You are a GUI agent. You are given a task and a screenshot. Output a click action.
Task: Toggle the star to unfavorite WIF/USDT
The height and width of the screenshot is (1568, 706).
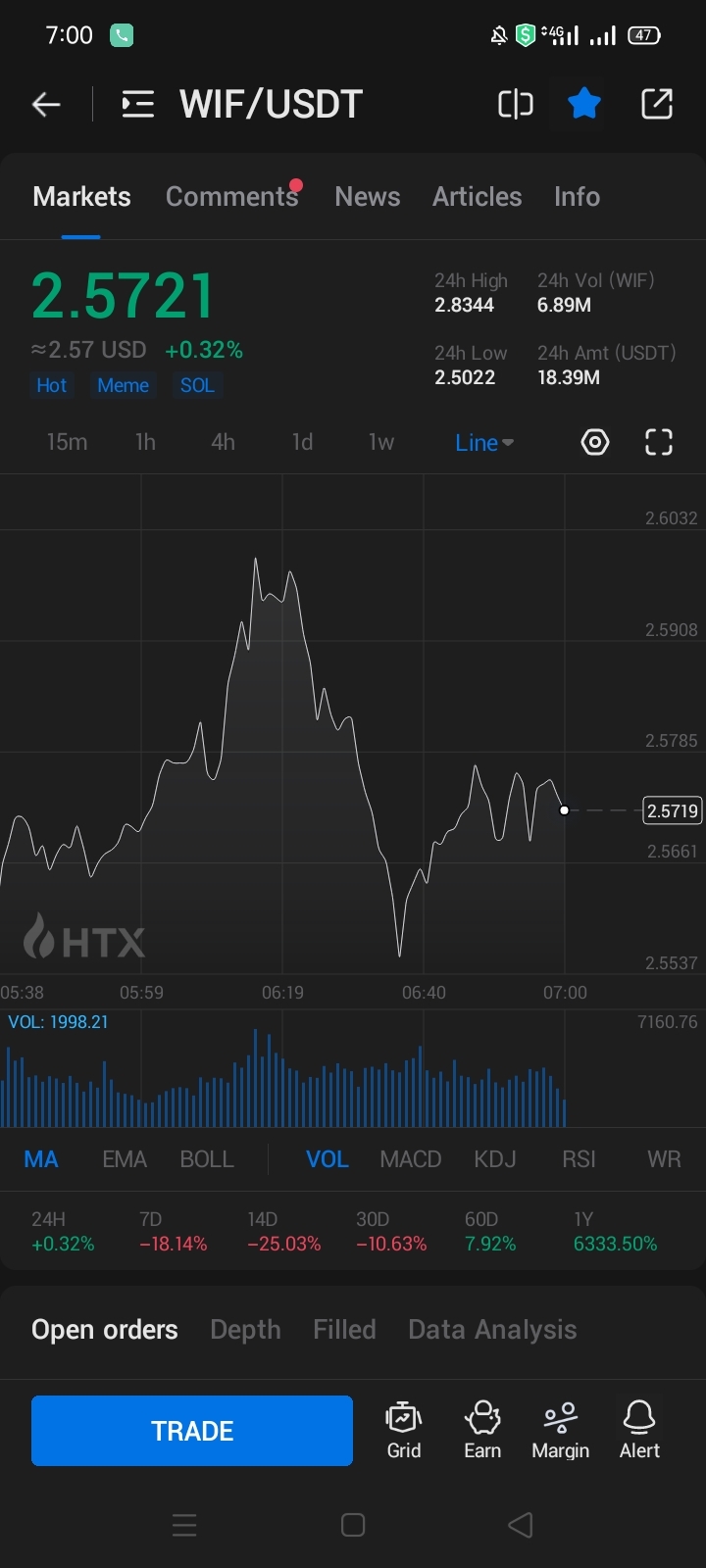pyautogui.click(x=583, y=103)
